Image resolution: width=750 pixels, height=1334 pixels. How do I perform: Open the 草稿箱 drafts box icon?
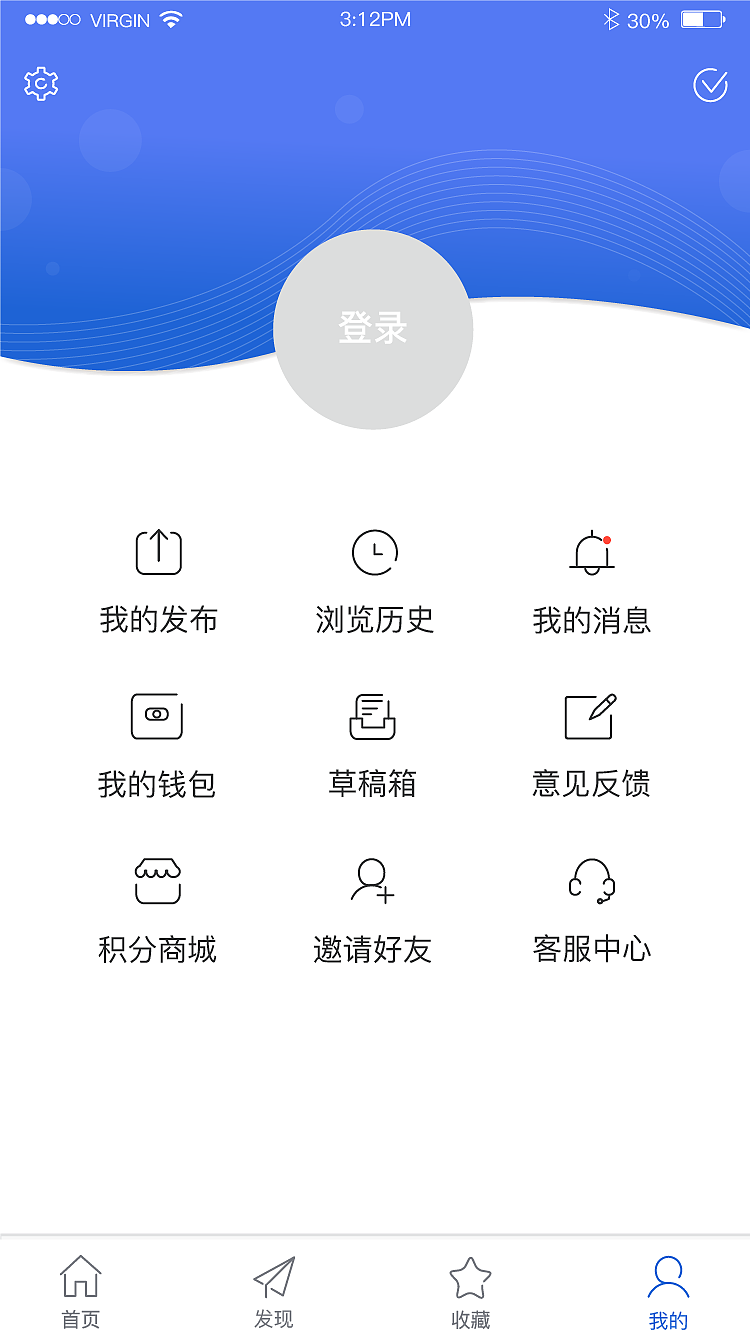(374, 715)
